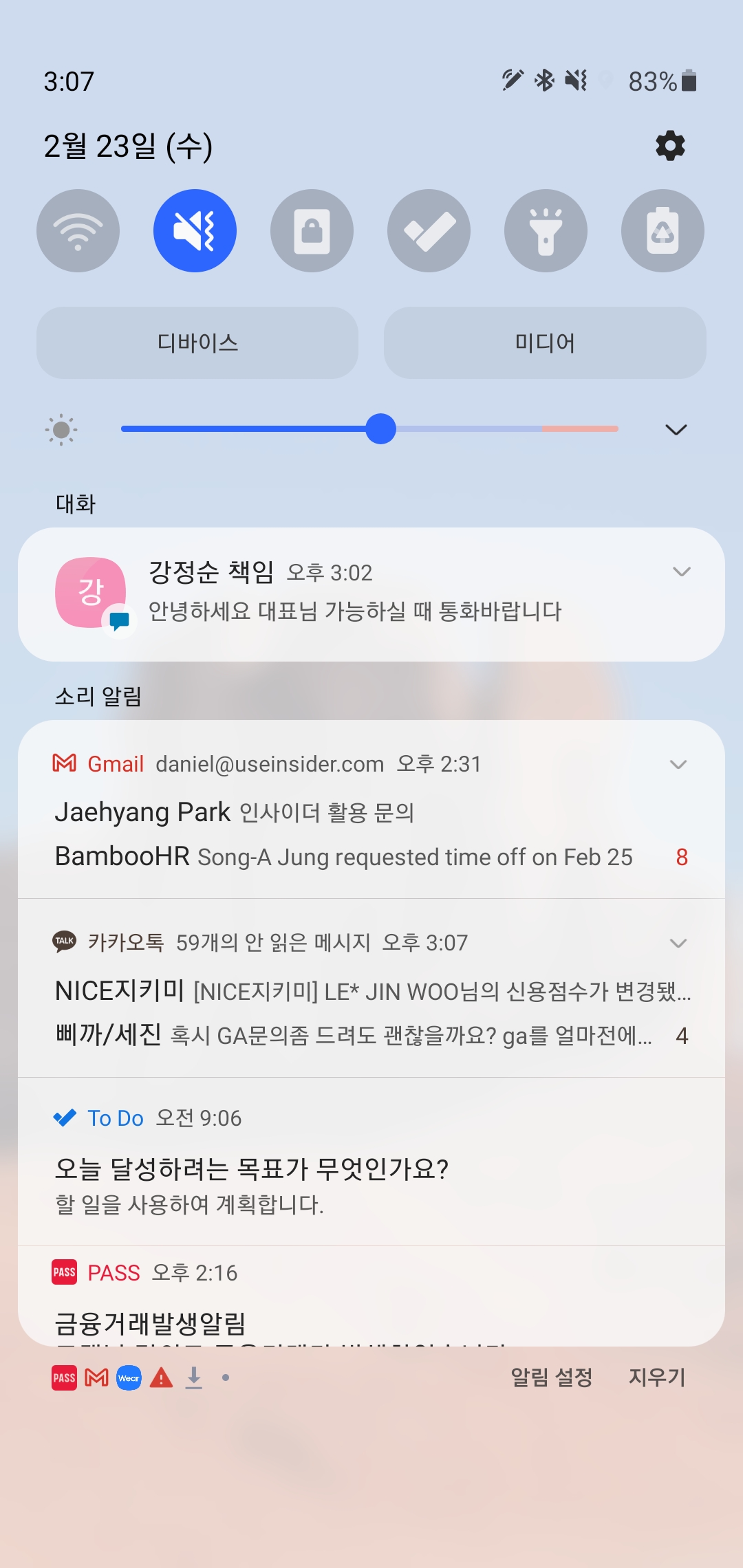Open the 디바이스 device control panel

click(197, 342)
